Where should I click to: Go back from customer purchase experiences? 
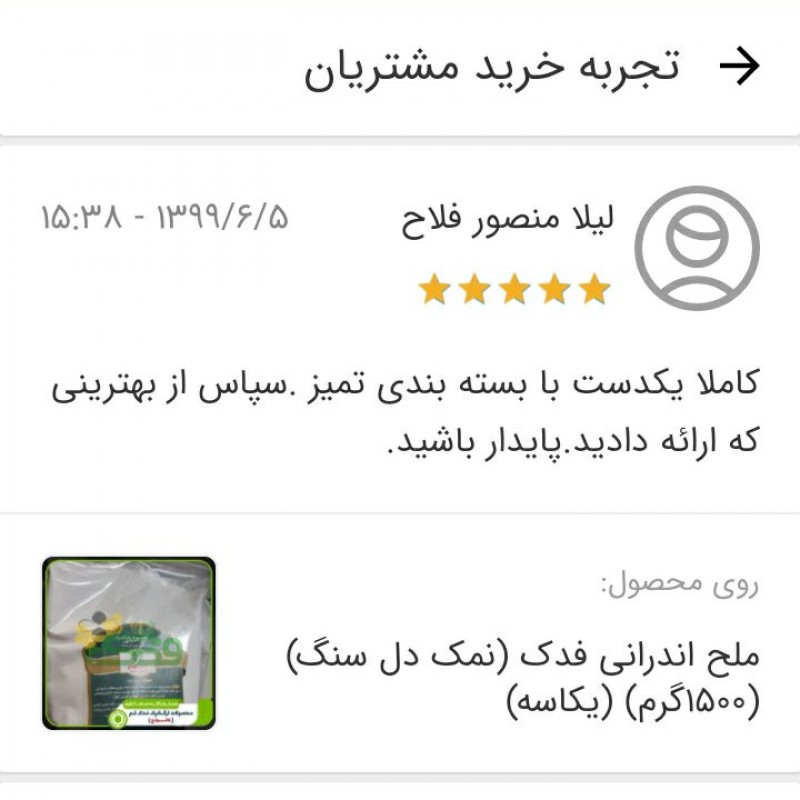point(740,66)
